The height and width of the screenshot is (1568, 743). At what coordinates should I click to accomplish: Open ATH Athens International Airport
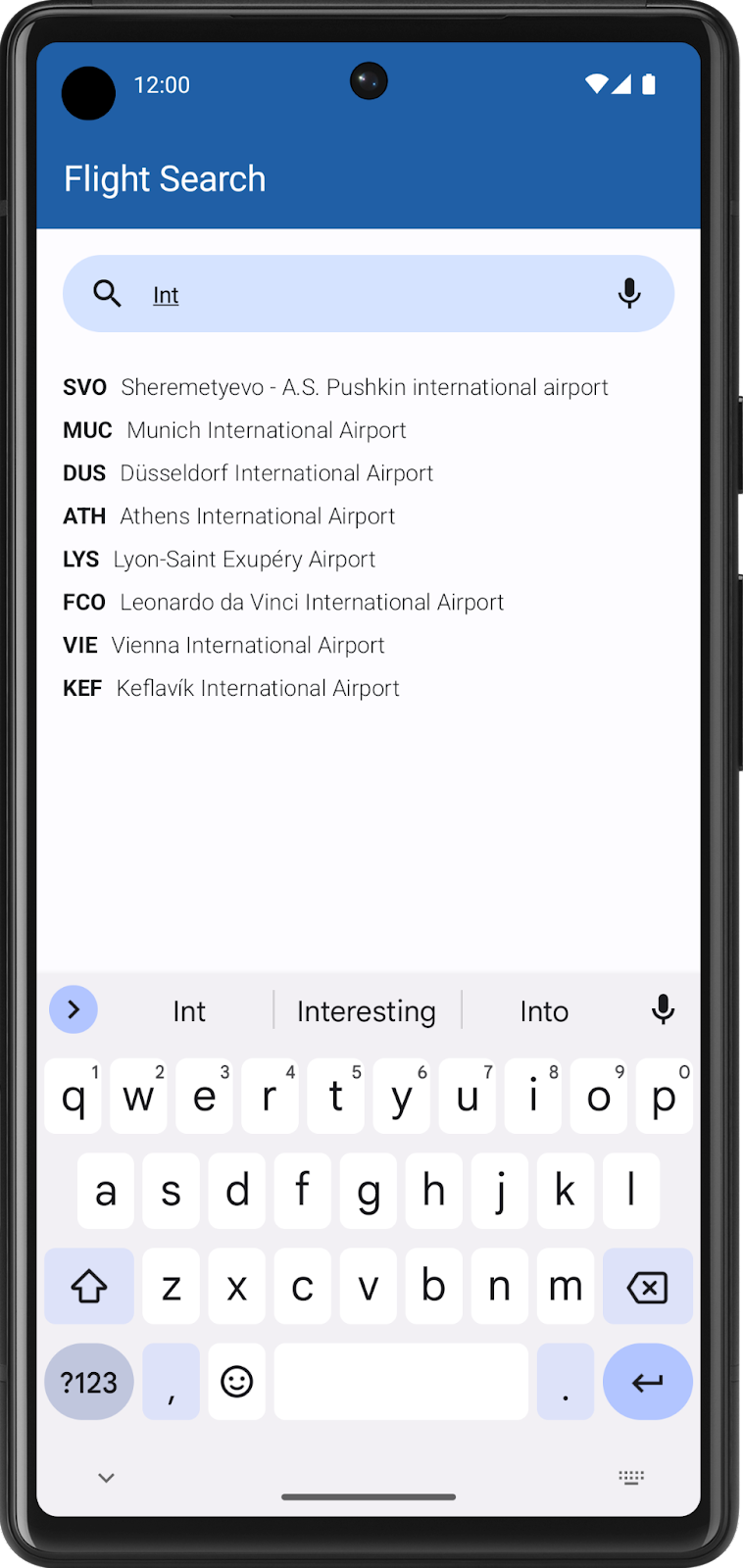[229, 516]
